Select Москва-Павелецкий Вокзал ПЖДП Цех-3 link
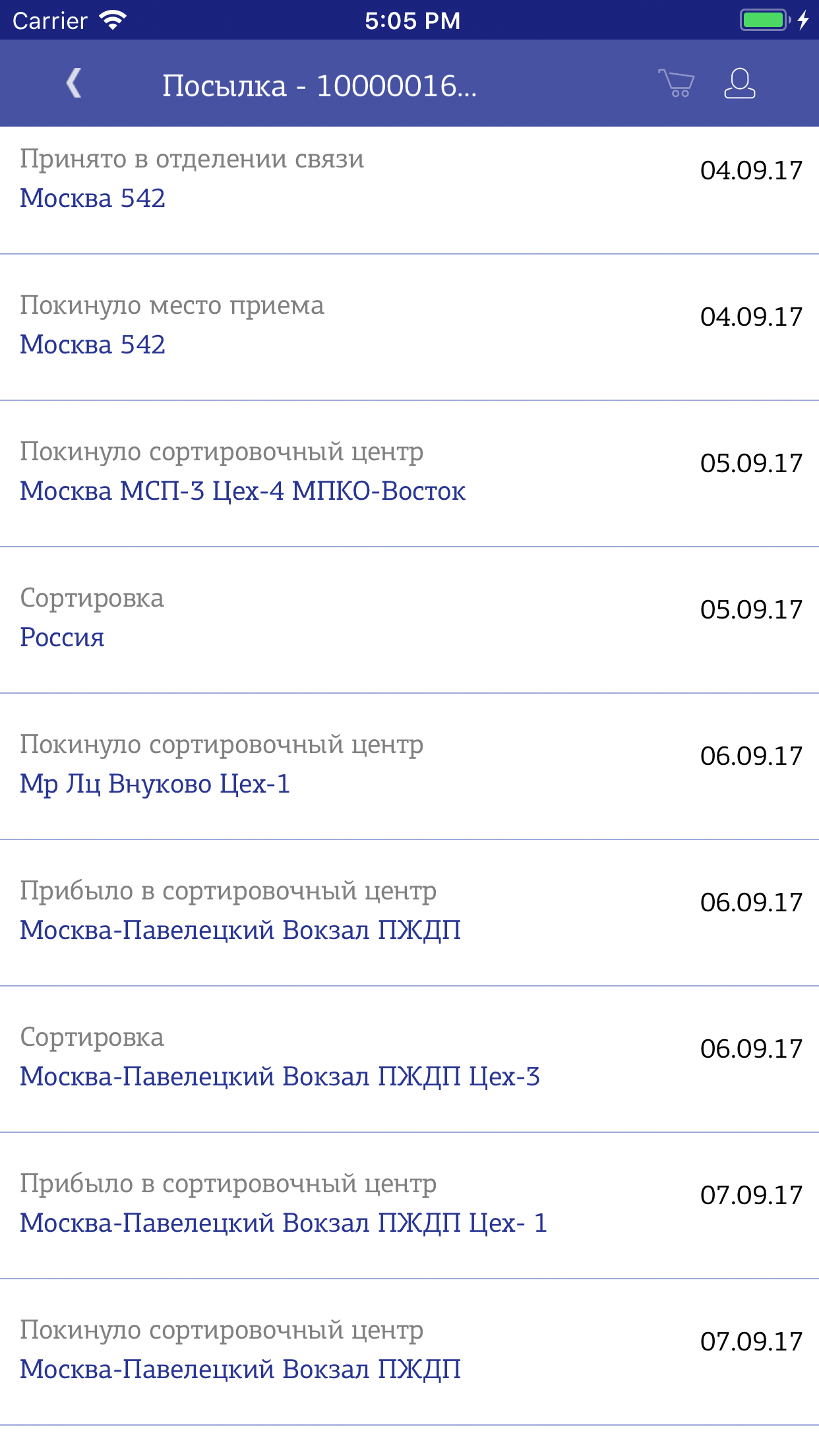Screen dimensions: 819x1456 pyautogui.click(x=280, y=1077)
